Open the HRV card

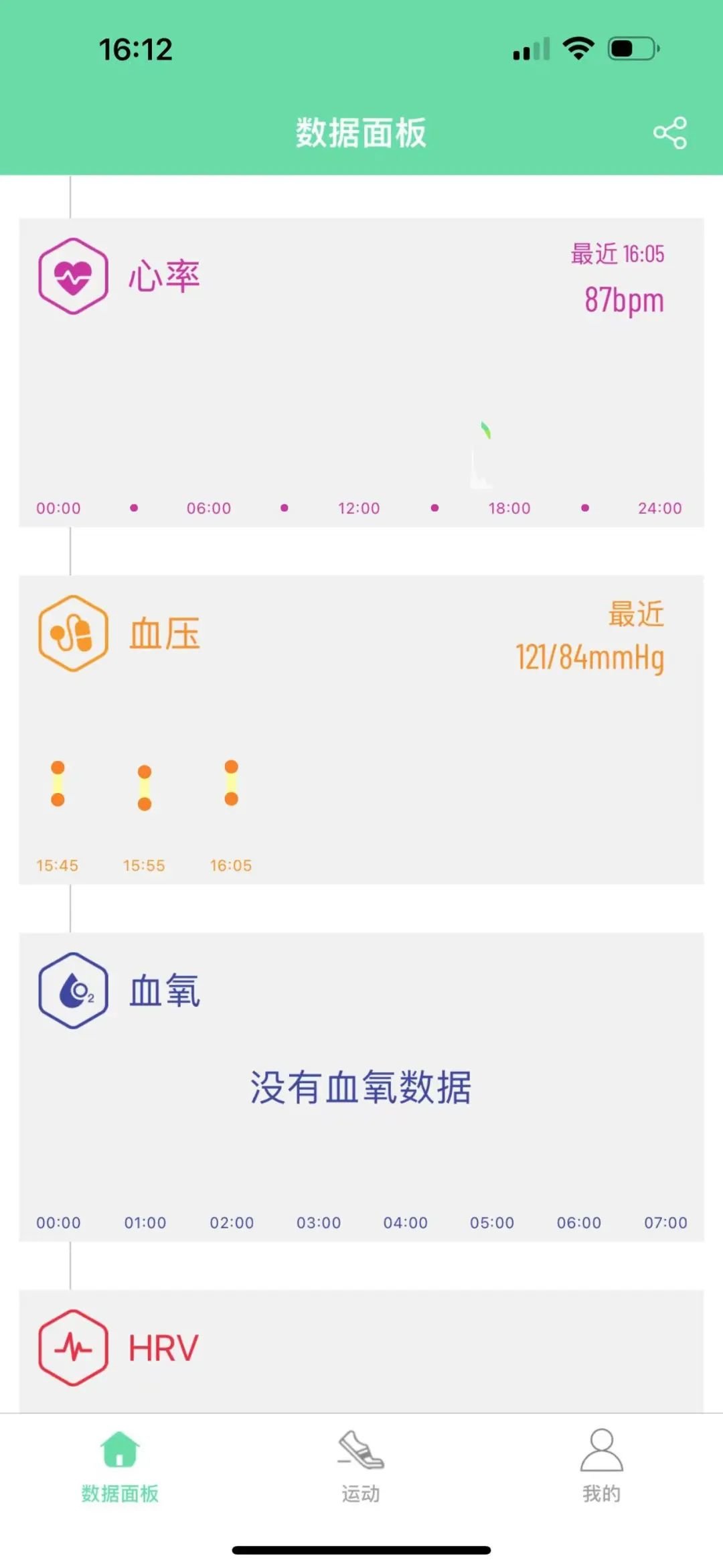[x=361, y=1352]
